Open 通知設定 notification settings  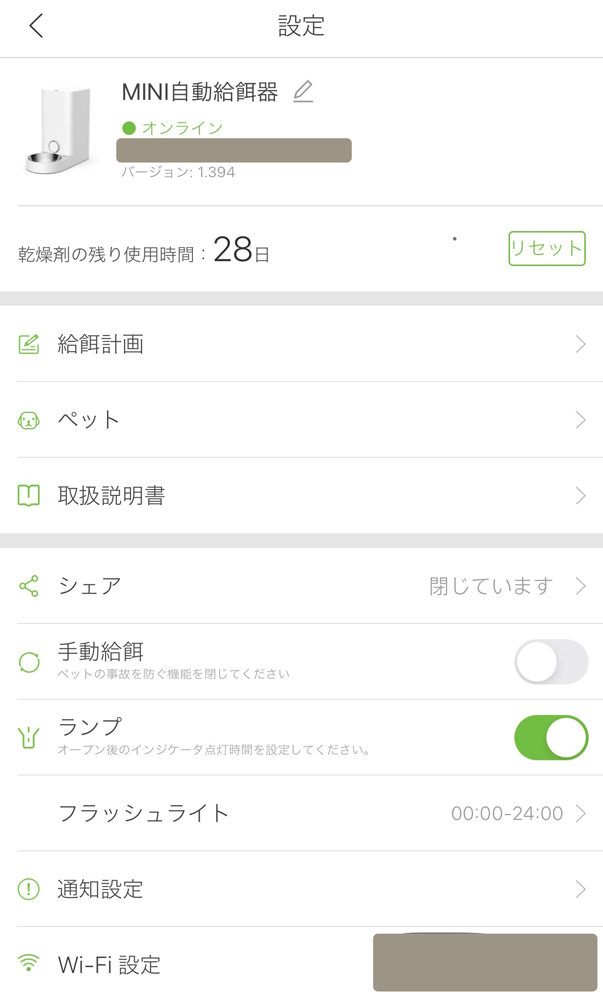300,889
